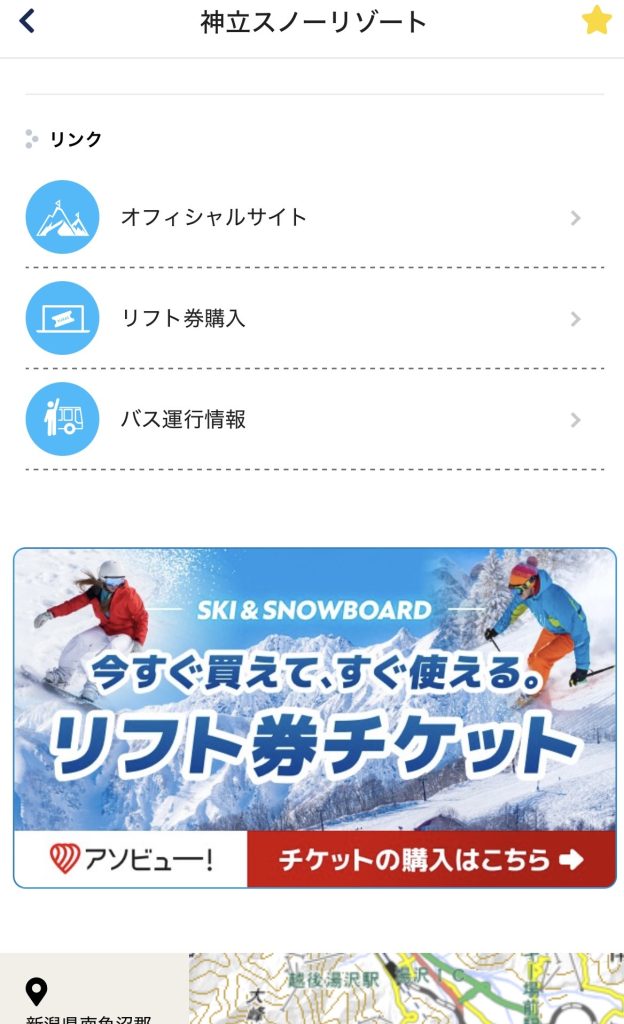View バス運行情報

tap(313, 419)
